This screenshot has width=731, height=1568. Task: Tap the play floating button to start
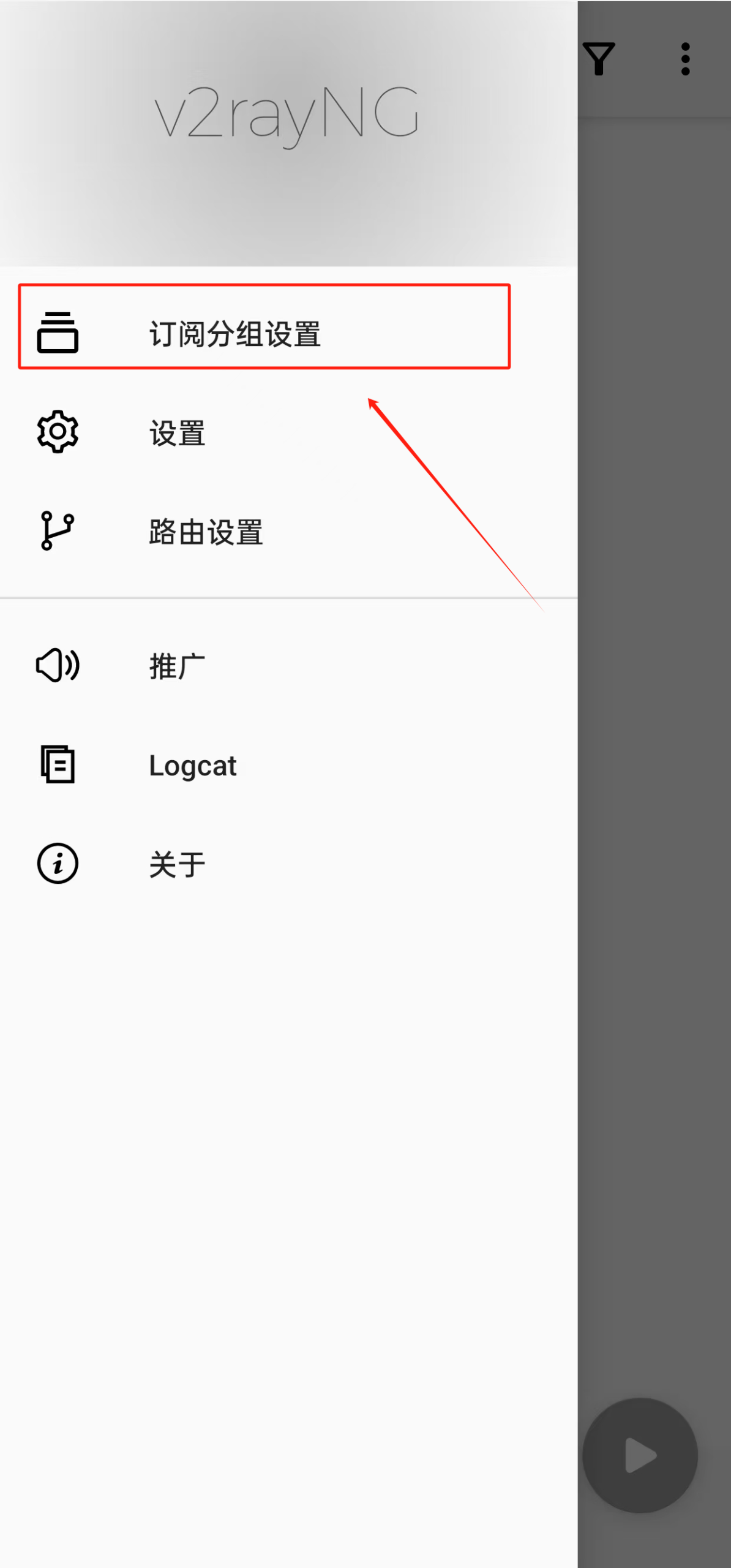(640, 1455)
